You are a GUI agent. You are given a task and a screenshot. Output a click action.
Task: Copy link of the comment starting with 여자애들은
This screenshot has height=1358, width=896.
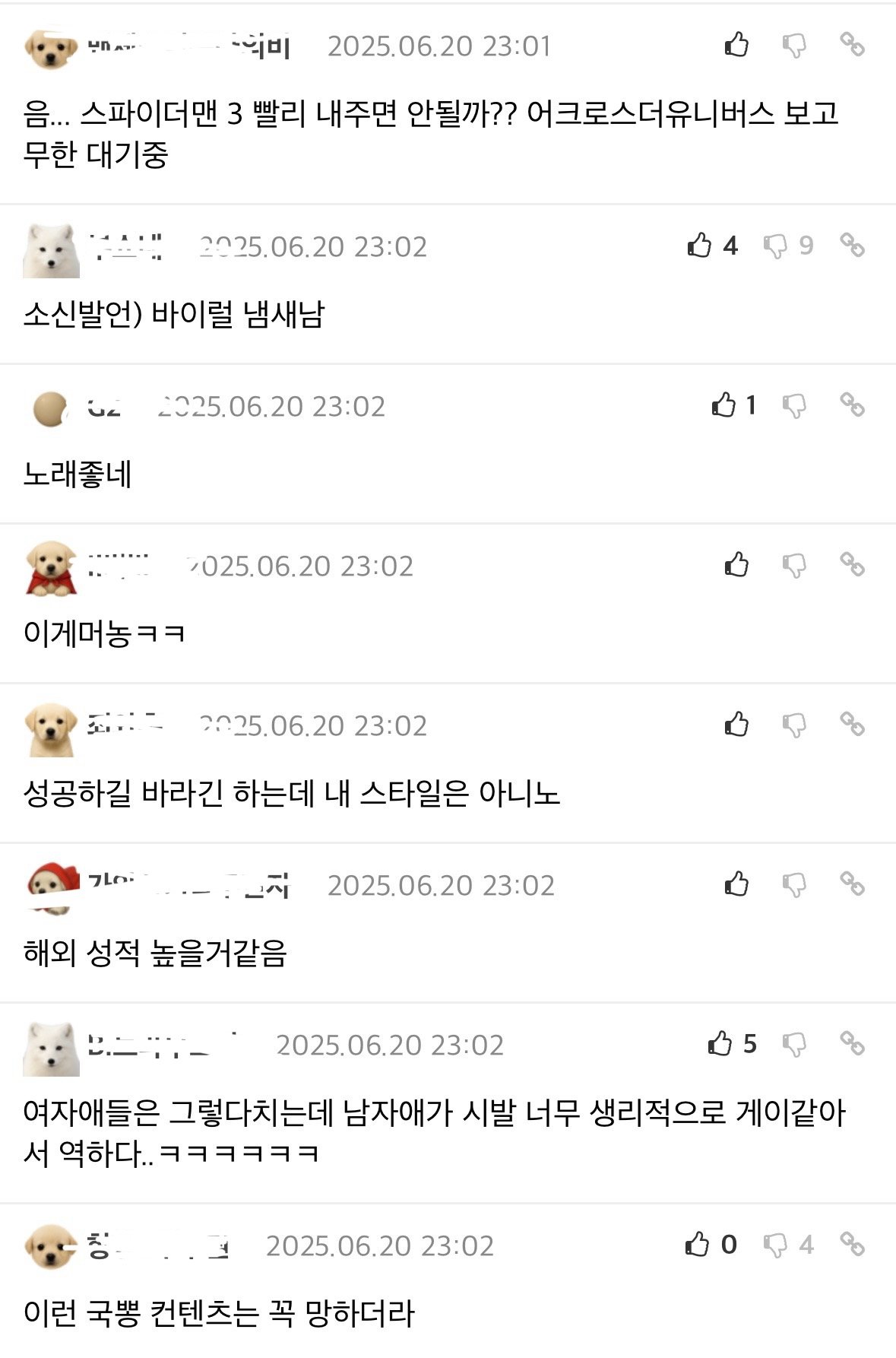coord(852,1044)
